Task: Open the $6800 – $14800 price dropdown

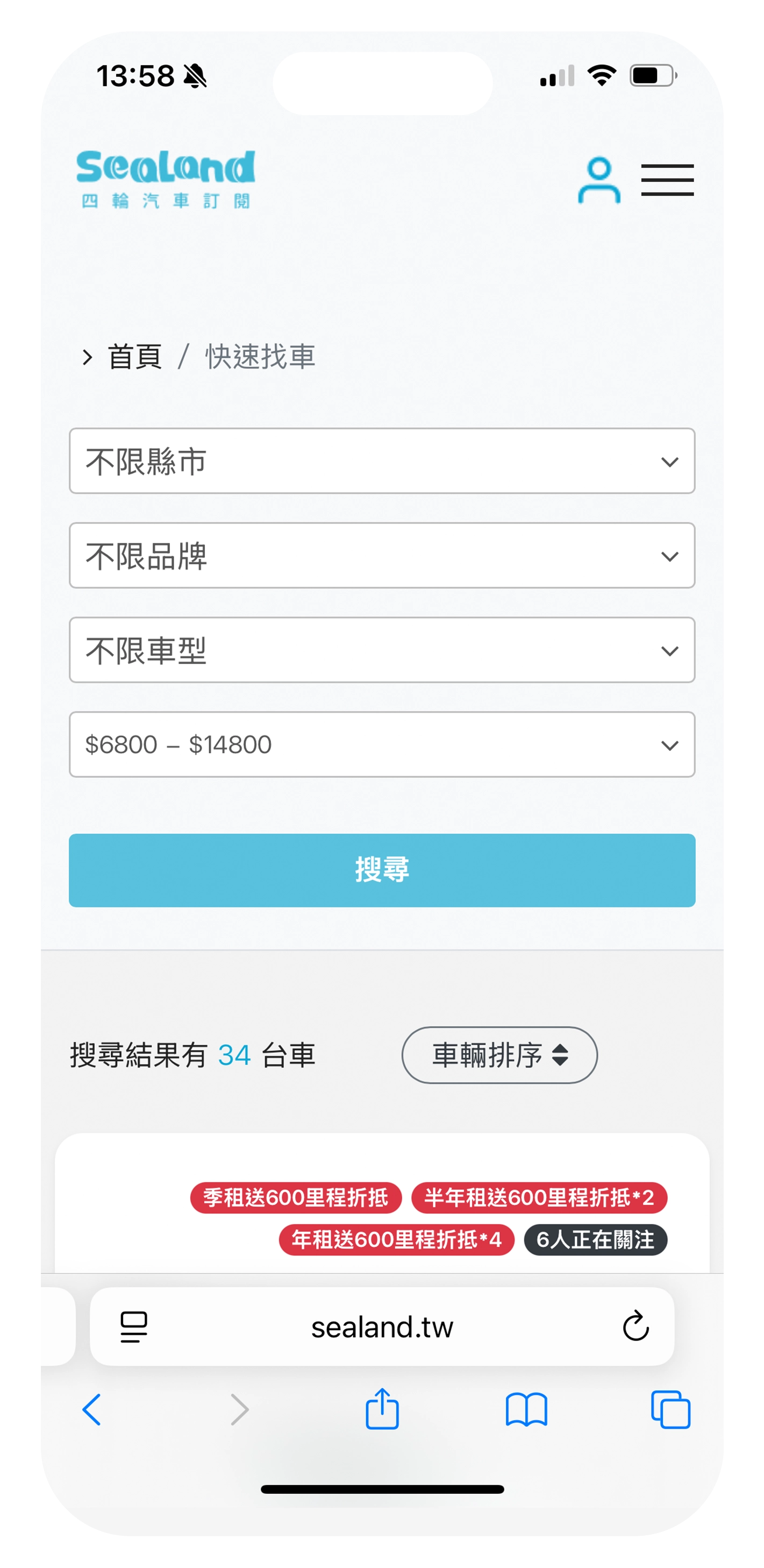Action: pos(381,744)
